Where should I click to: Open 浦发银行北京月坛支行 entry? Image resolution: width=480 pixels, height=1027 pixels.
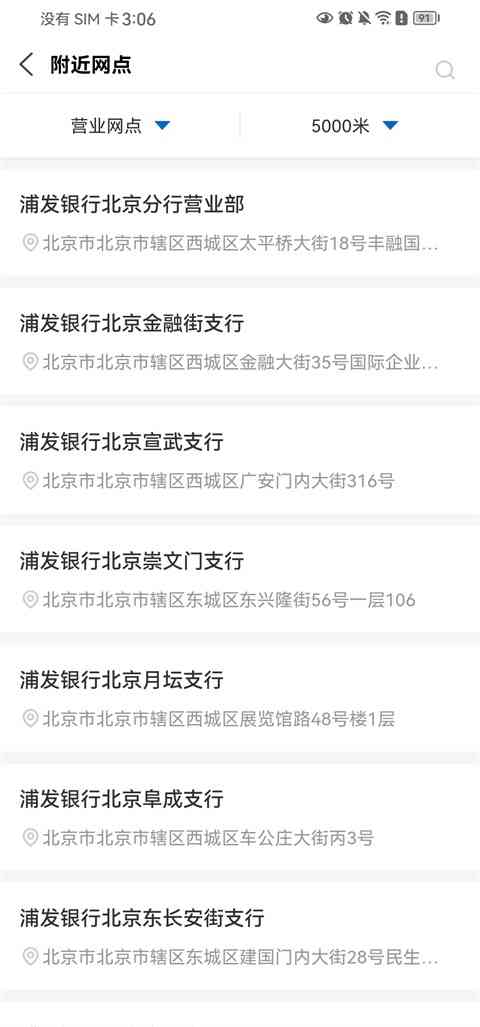point(240,698)
